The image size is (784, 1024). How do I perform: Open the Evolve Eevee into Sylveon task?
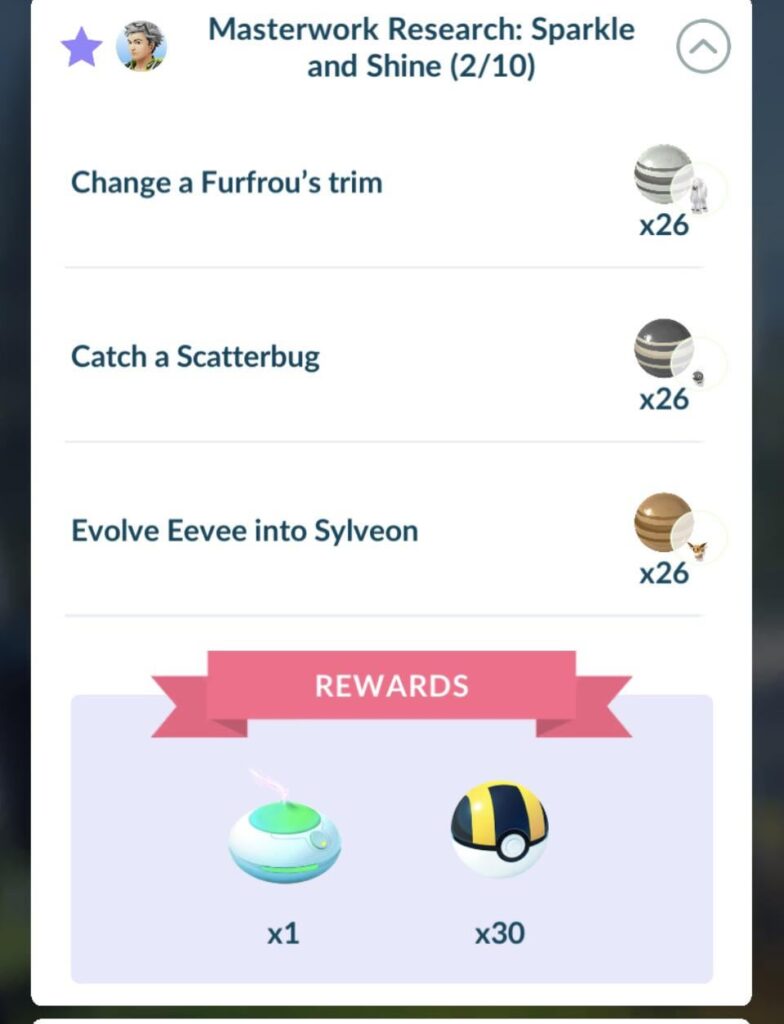click(x=245, y=530)
